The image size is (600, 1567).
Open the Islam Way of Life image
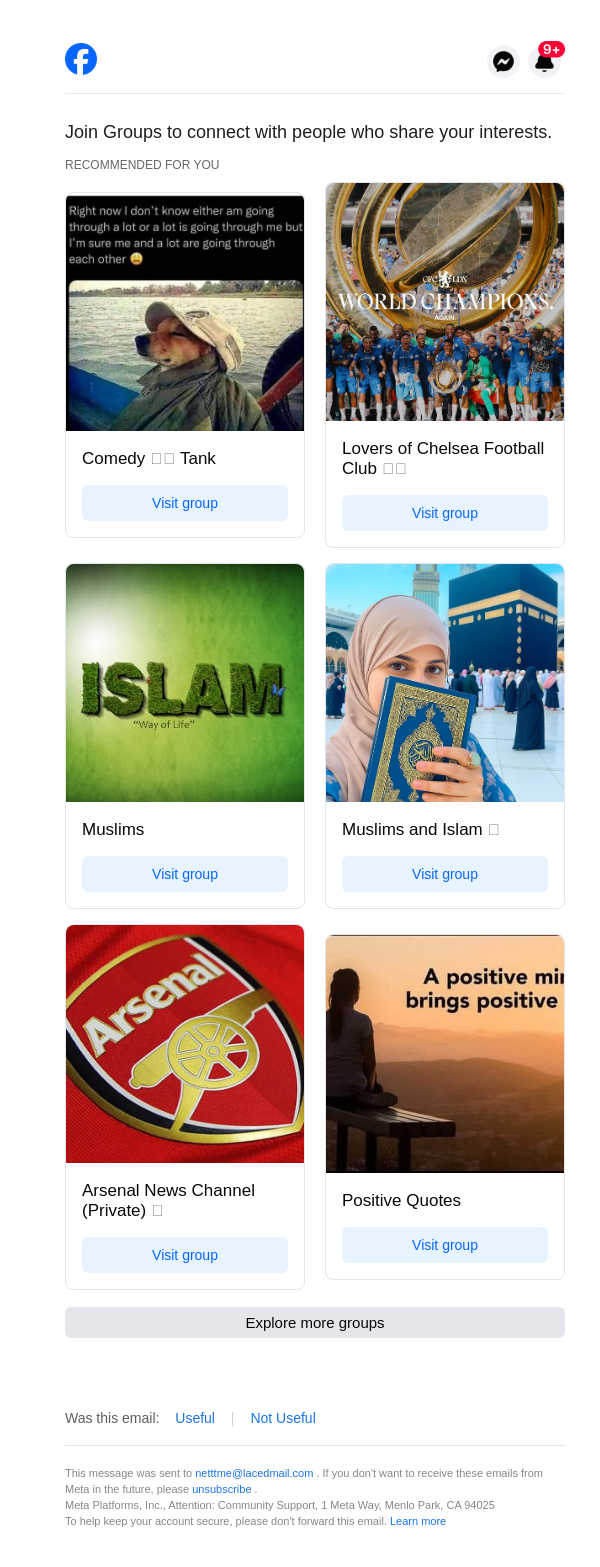tap(185, 683)
